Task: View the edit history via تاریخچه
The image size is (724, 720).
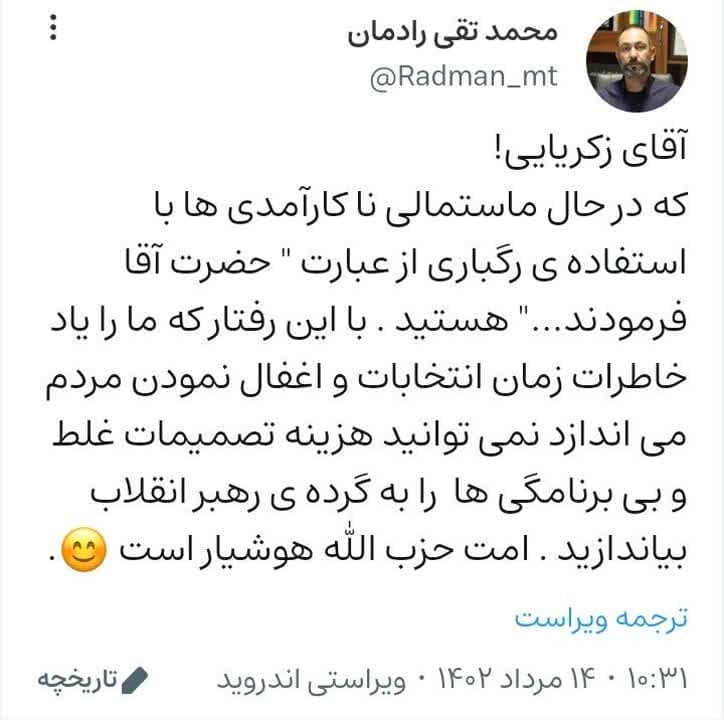Action: (x=92, y=680)
